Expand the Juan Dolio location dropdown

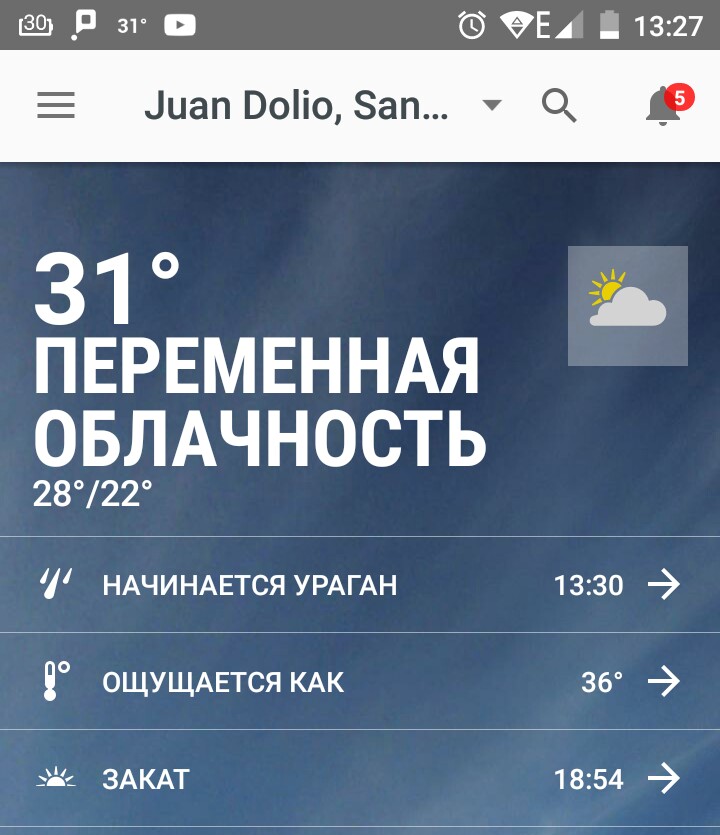[x=491, y=105]
